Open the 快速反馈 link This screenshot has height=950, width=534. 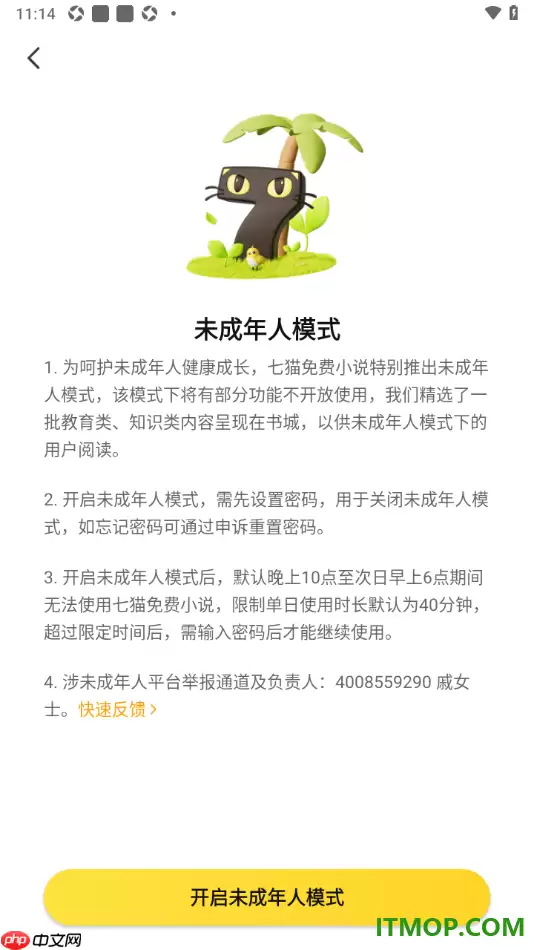[x=118, y=709]
